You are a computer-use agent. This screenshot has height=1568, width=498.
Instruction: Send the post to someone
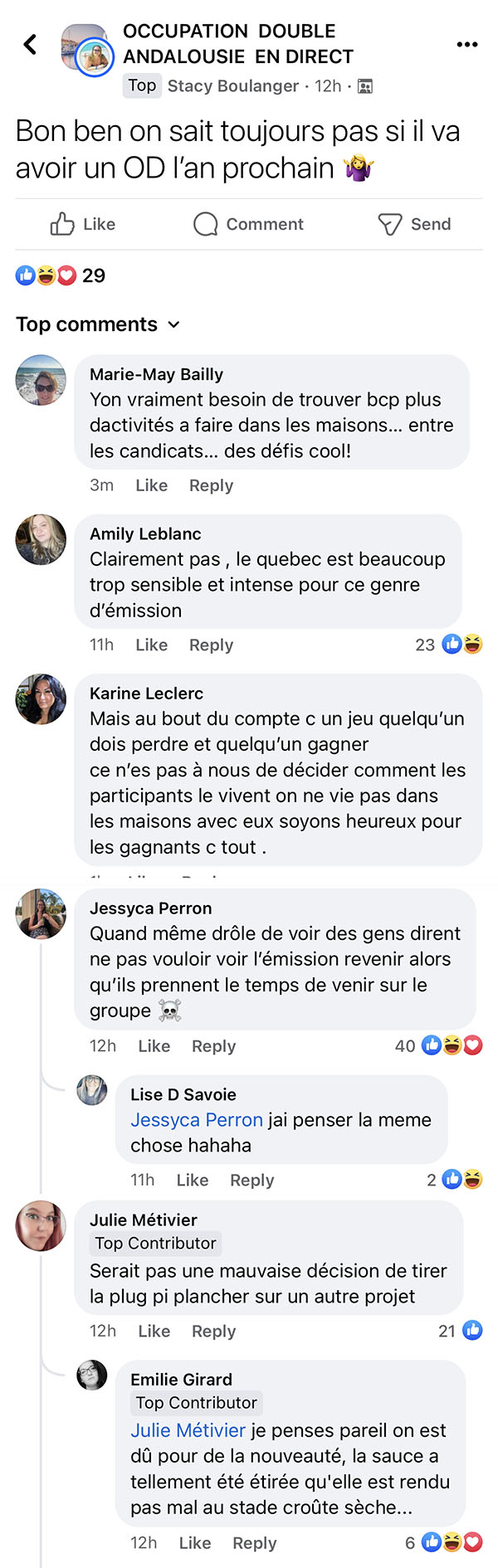[414, 224]
